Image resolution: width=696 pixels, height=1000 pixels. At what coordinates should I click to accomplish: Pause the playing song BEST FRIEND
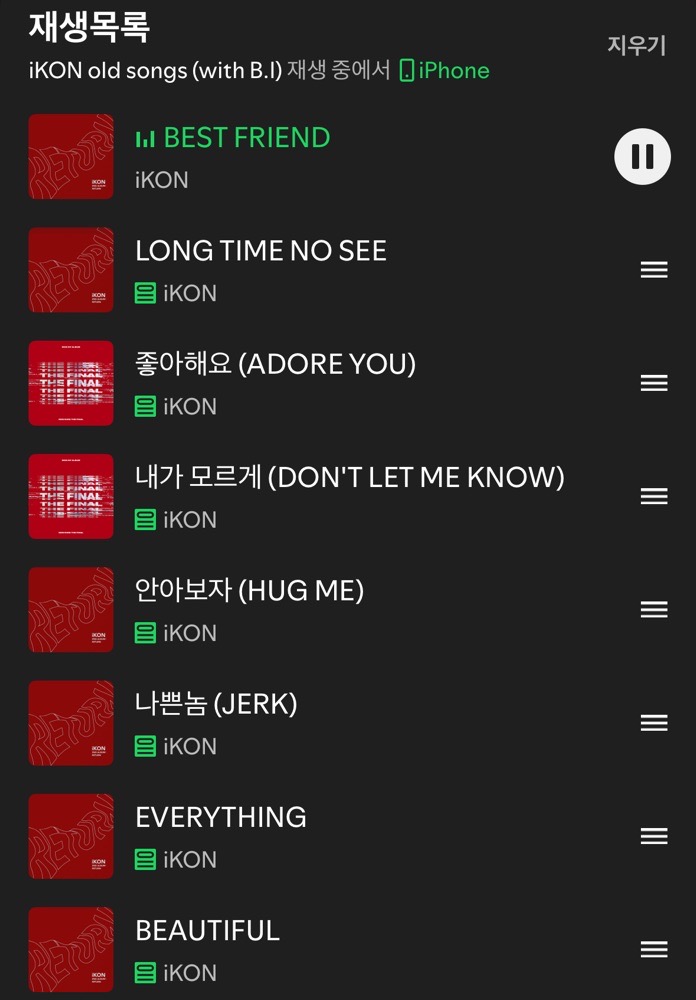pos(642,156)
